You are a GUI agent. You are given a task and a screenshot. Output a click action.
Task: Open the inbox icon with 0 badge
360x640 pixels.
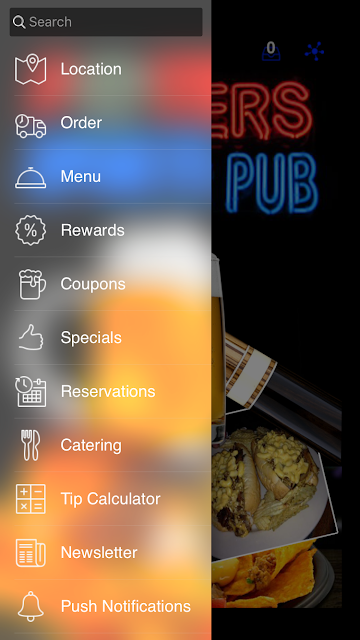tap(271, 51)
